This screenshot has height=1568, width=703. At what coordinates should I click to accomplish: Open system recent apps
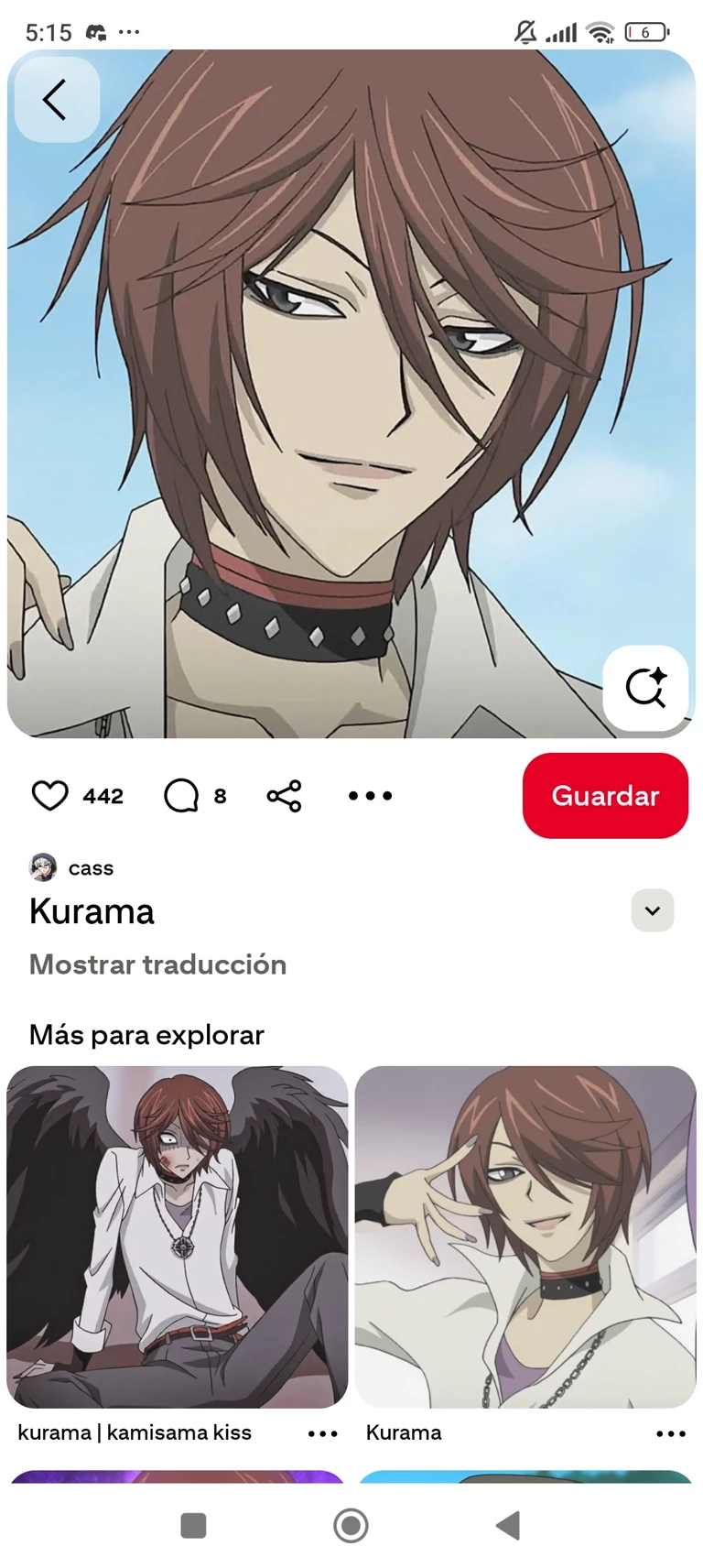pyautogui.click(x=193, y=1525)
